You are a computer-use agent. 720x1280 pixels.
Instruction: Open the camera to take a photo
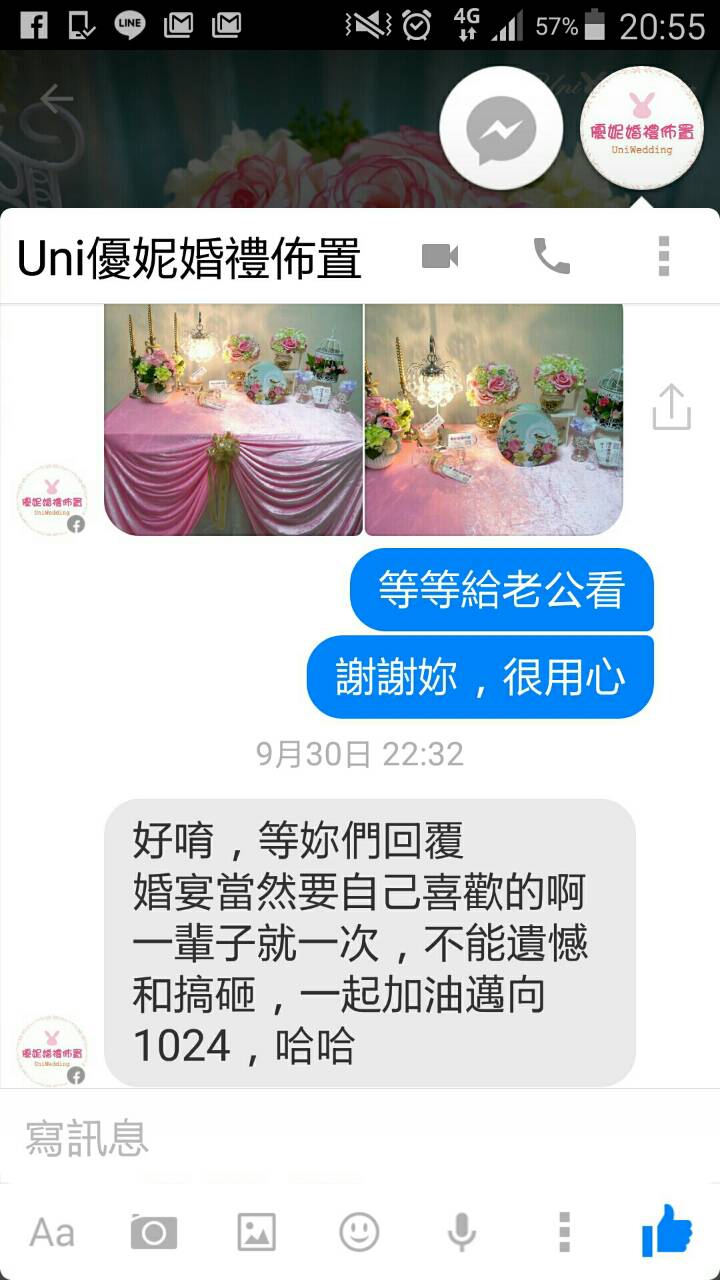[x=154, y=1232]
